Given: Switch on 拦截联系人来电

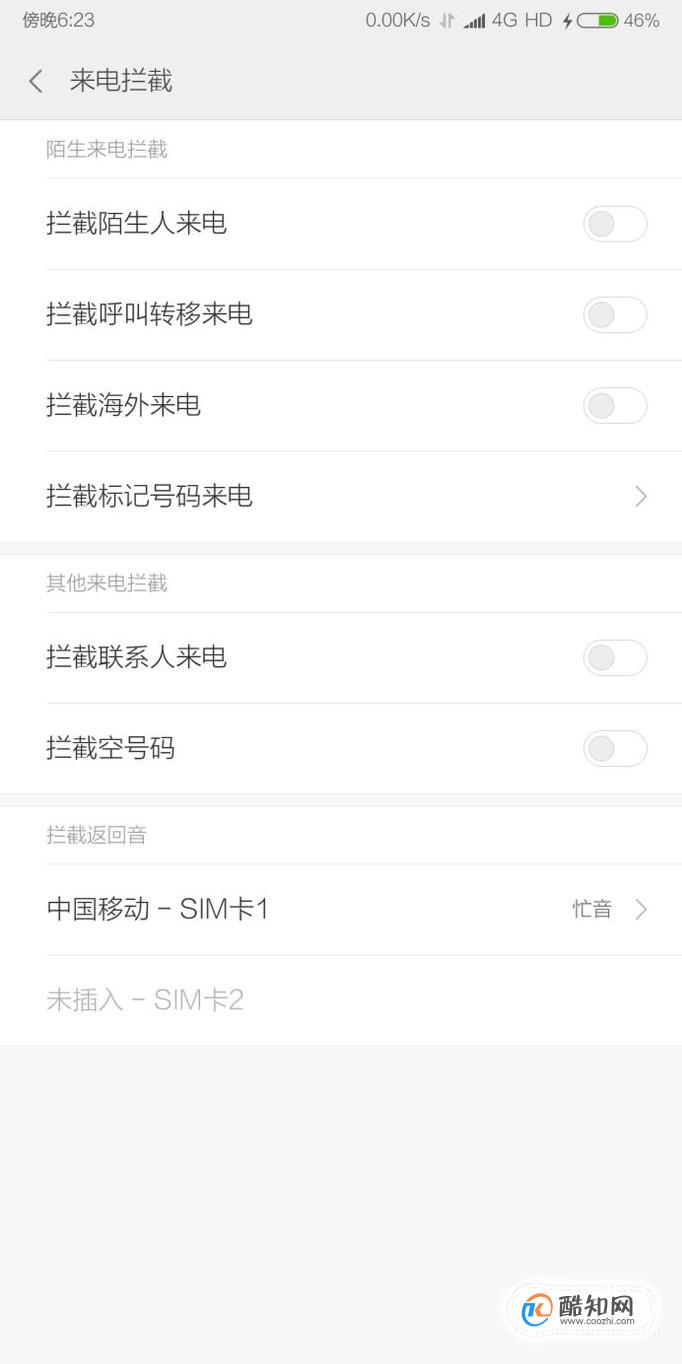Looking at the screenshot, I should point(615,658).
